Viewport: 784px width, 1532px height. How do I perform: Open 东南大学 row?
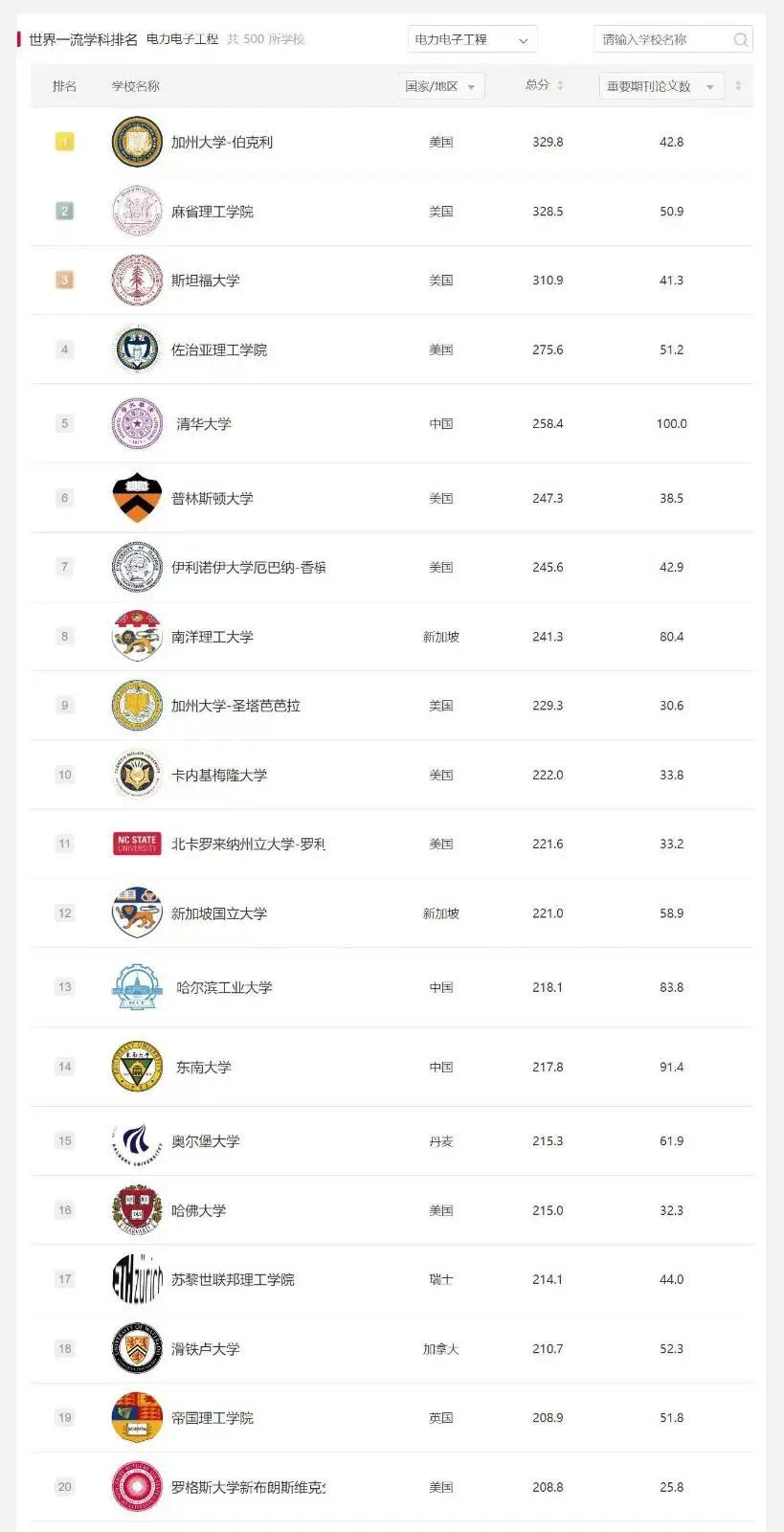point(392,1067)
